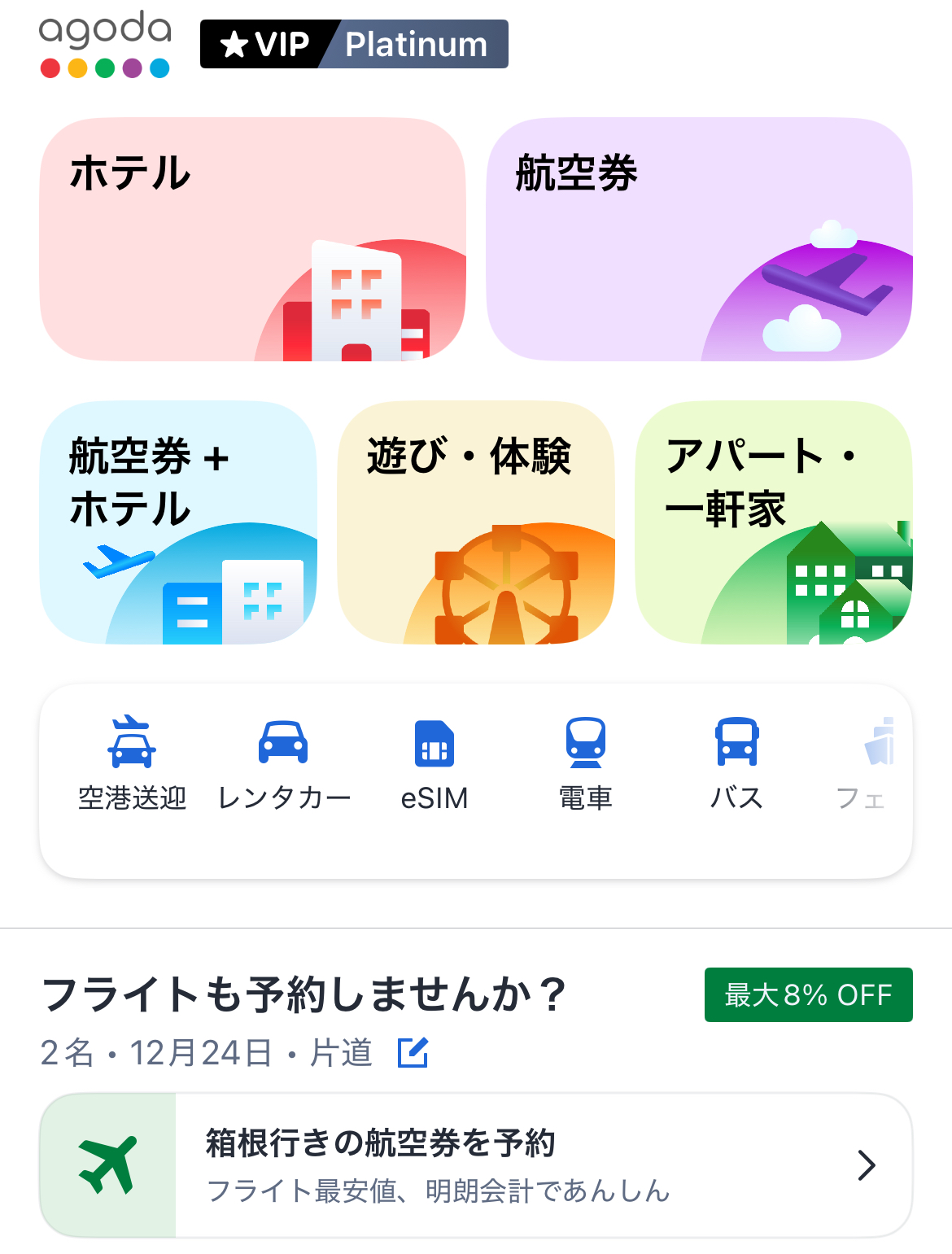The image size is (952, 1254).
Task: Open アパート・一軒家 homes tile
Action: (x=773, y=522)
